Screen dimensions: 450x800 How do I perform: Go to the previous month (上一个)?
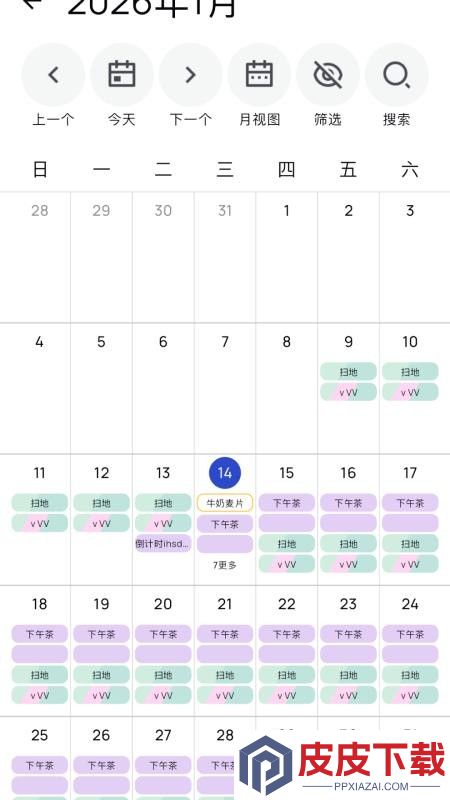pos(53,75)
